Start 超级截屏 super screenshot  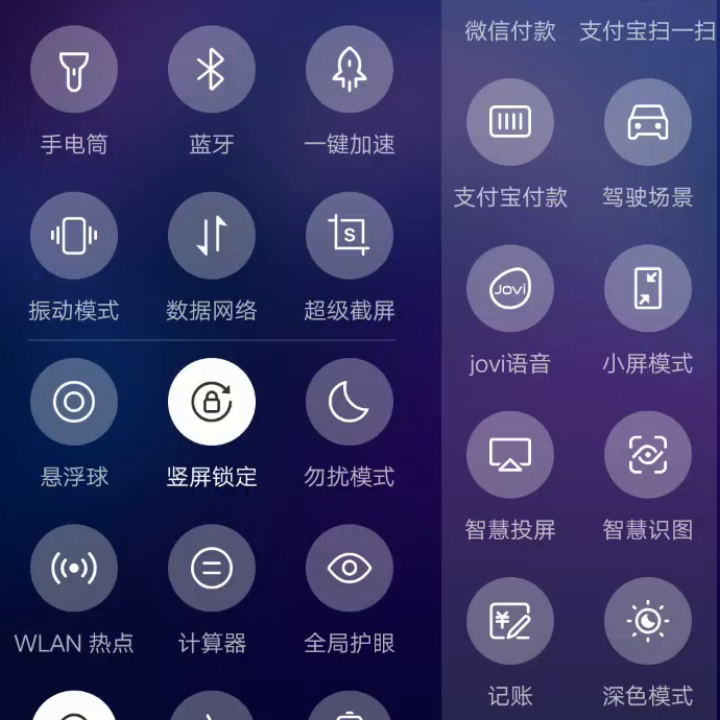coord(349,236)
